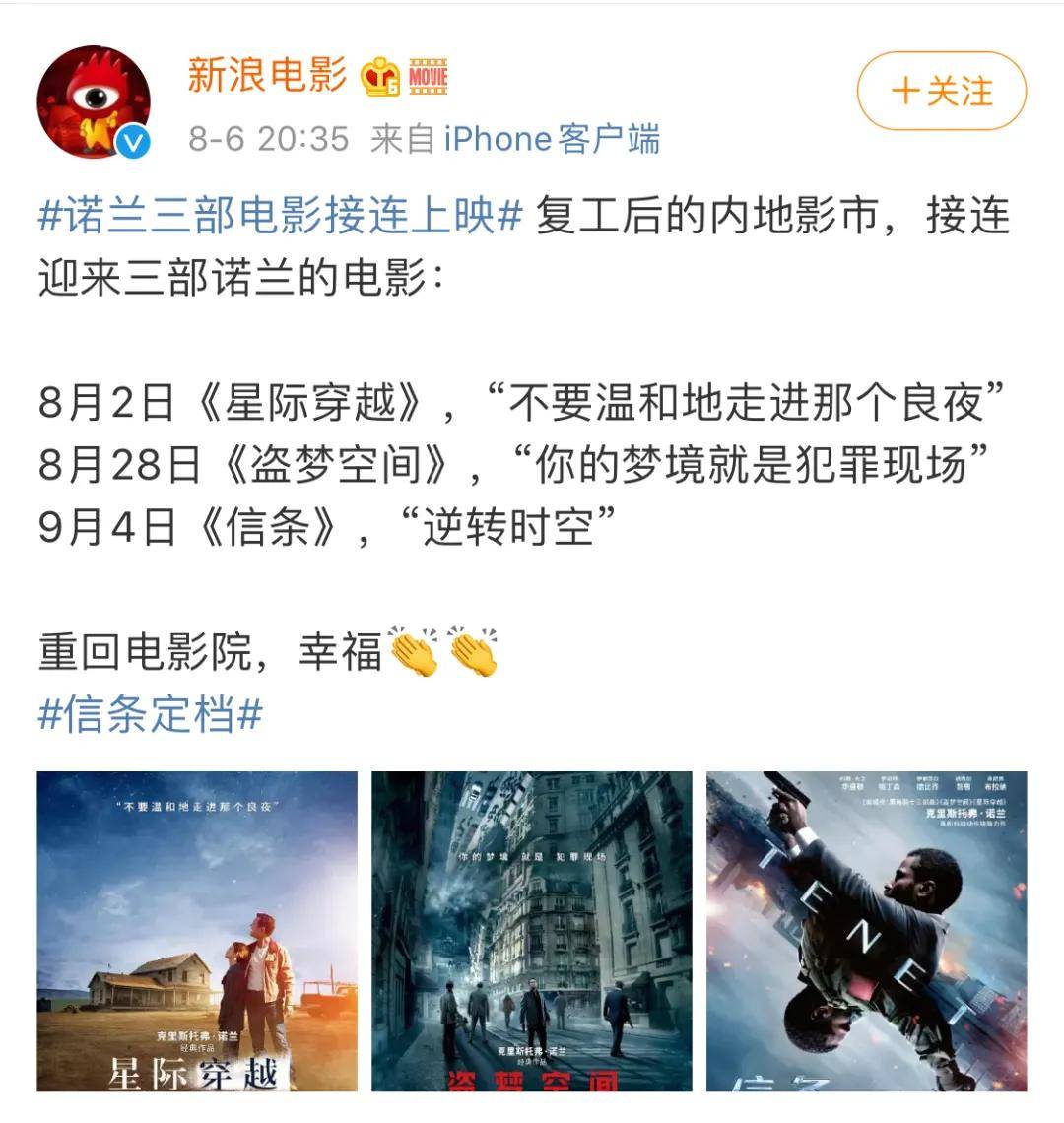View the 星际穿越 poster image

click(x=197, y=931)
